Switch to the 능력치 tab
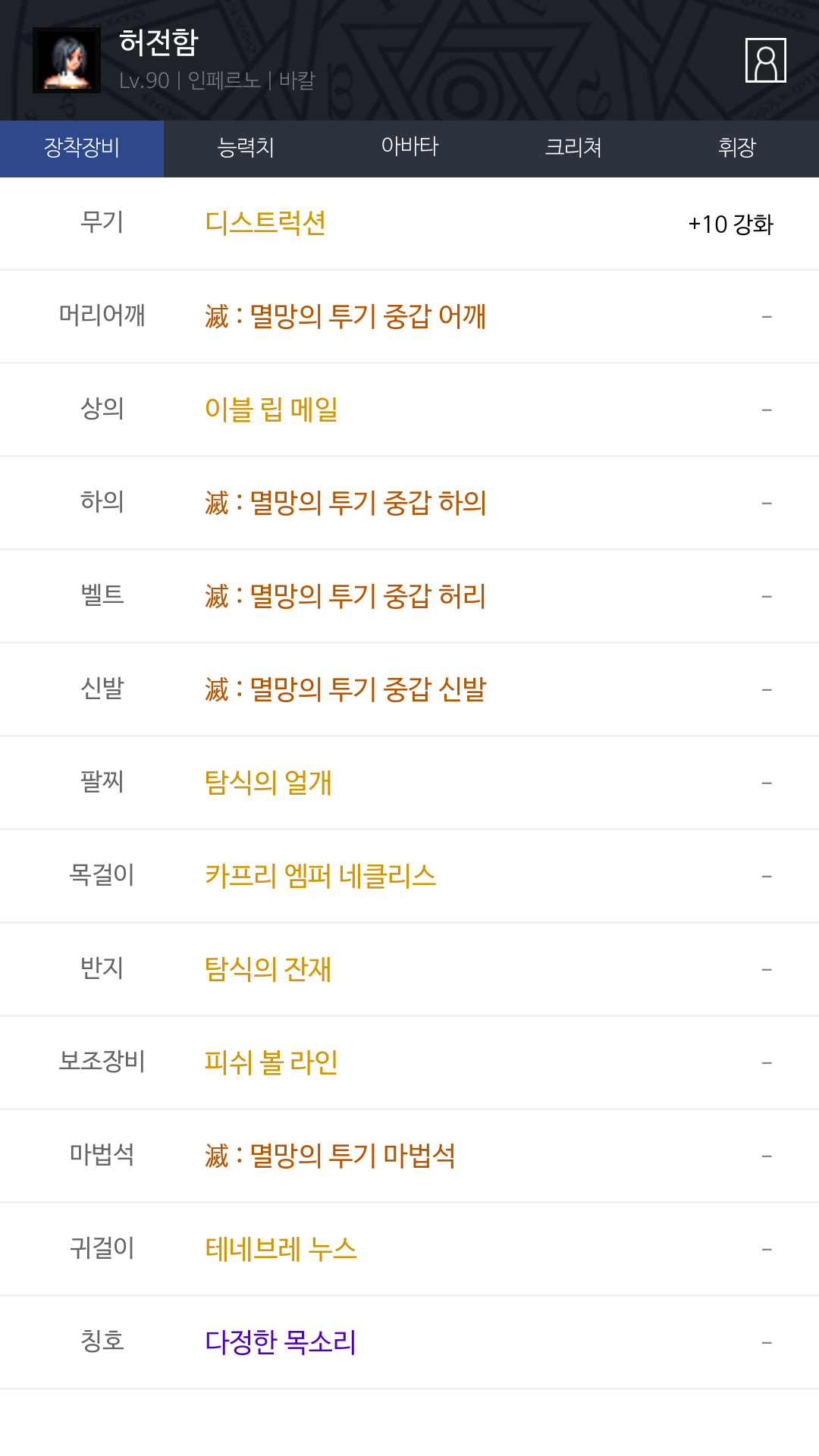Screen dimensions: 819x1456 coord(246,149)
